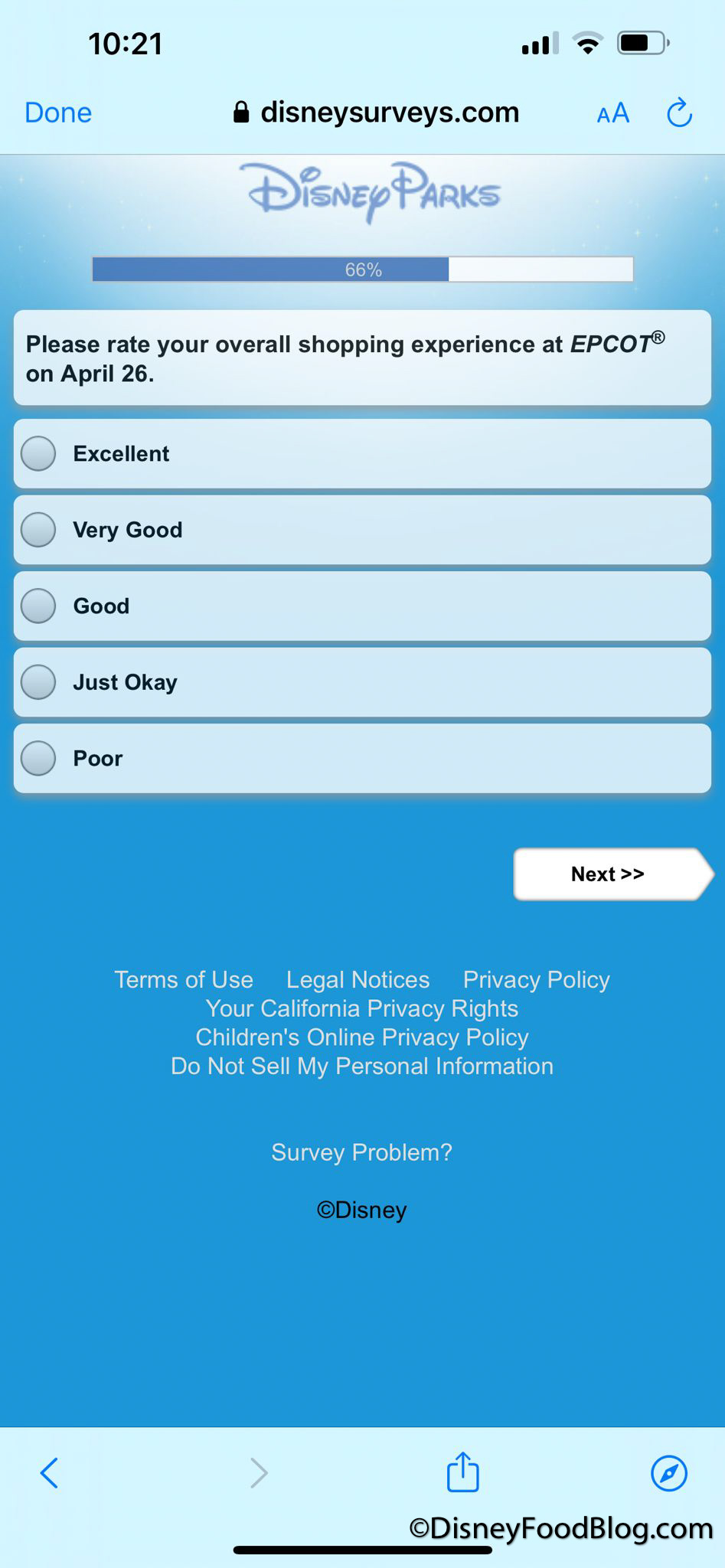Share this page
The height and width of the screenshot is (1568, 725).
[x=462, y=1471]
